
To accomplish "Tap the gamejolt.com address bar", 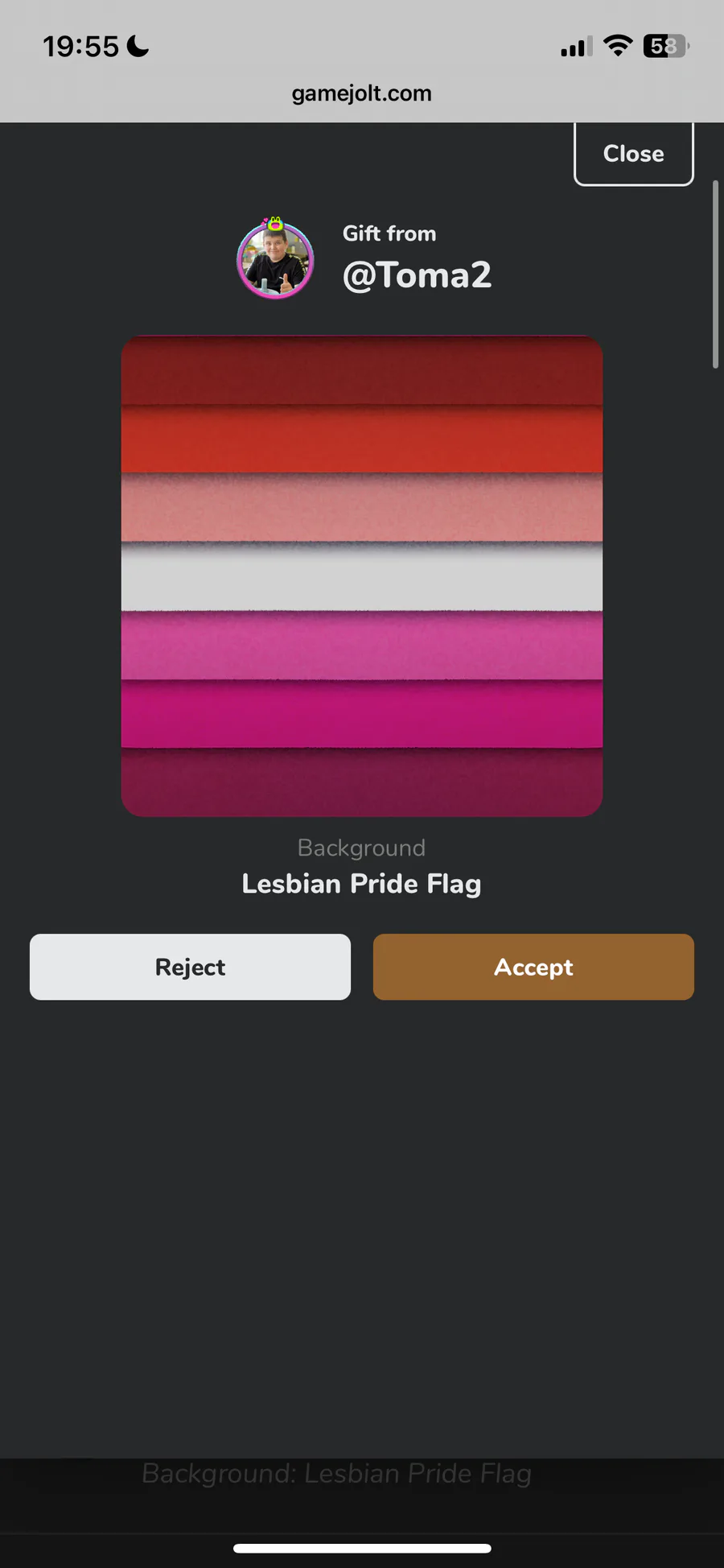I will (361, 93).
